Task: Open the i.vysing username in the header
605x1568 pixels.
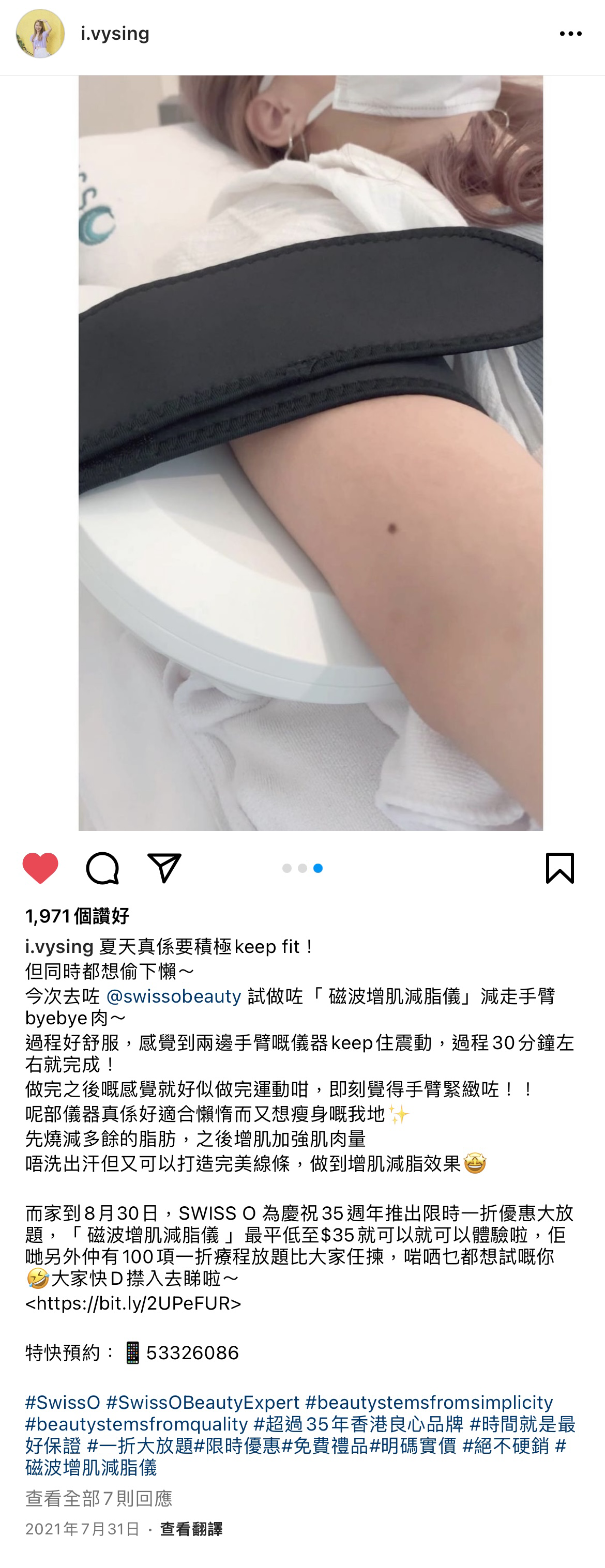Action: pos(115,34)
